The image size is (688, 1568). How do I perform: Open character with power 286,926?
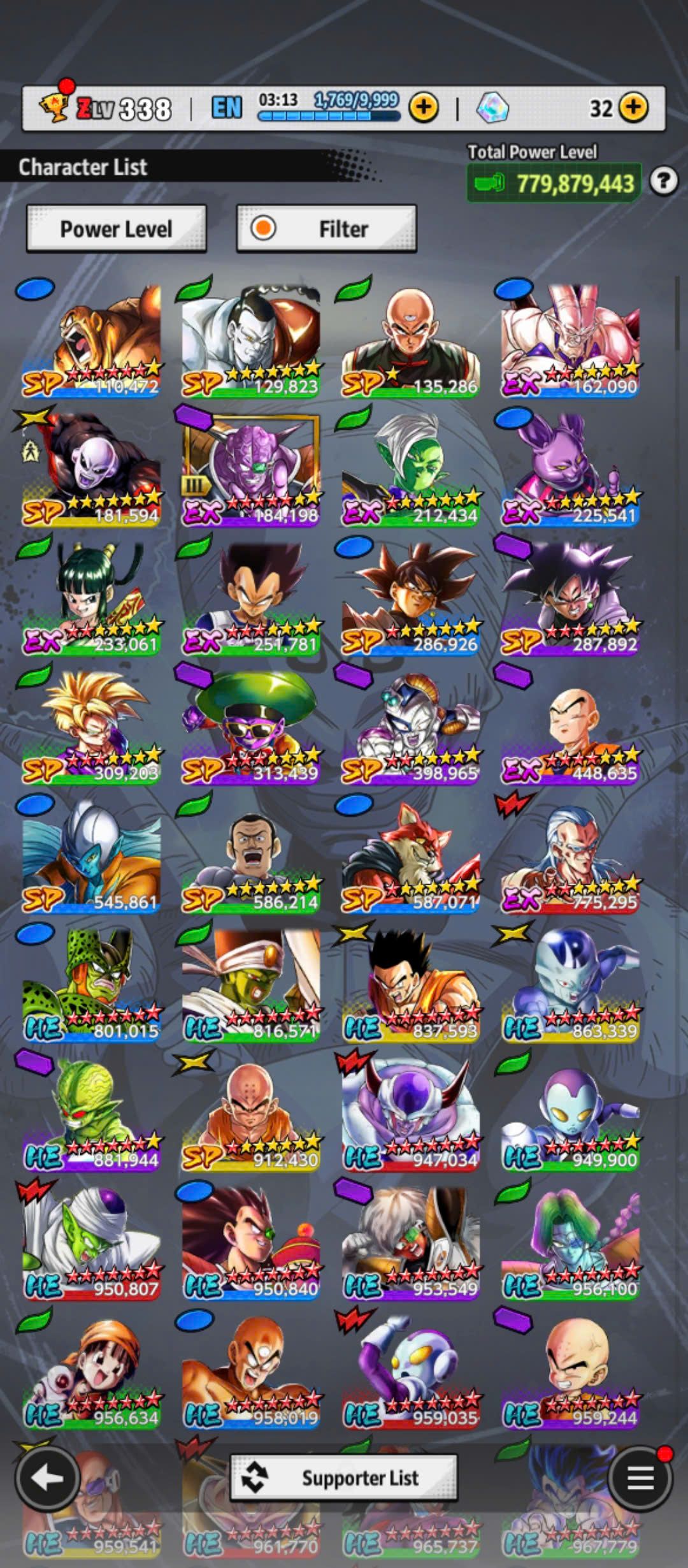[410, 599]
